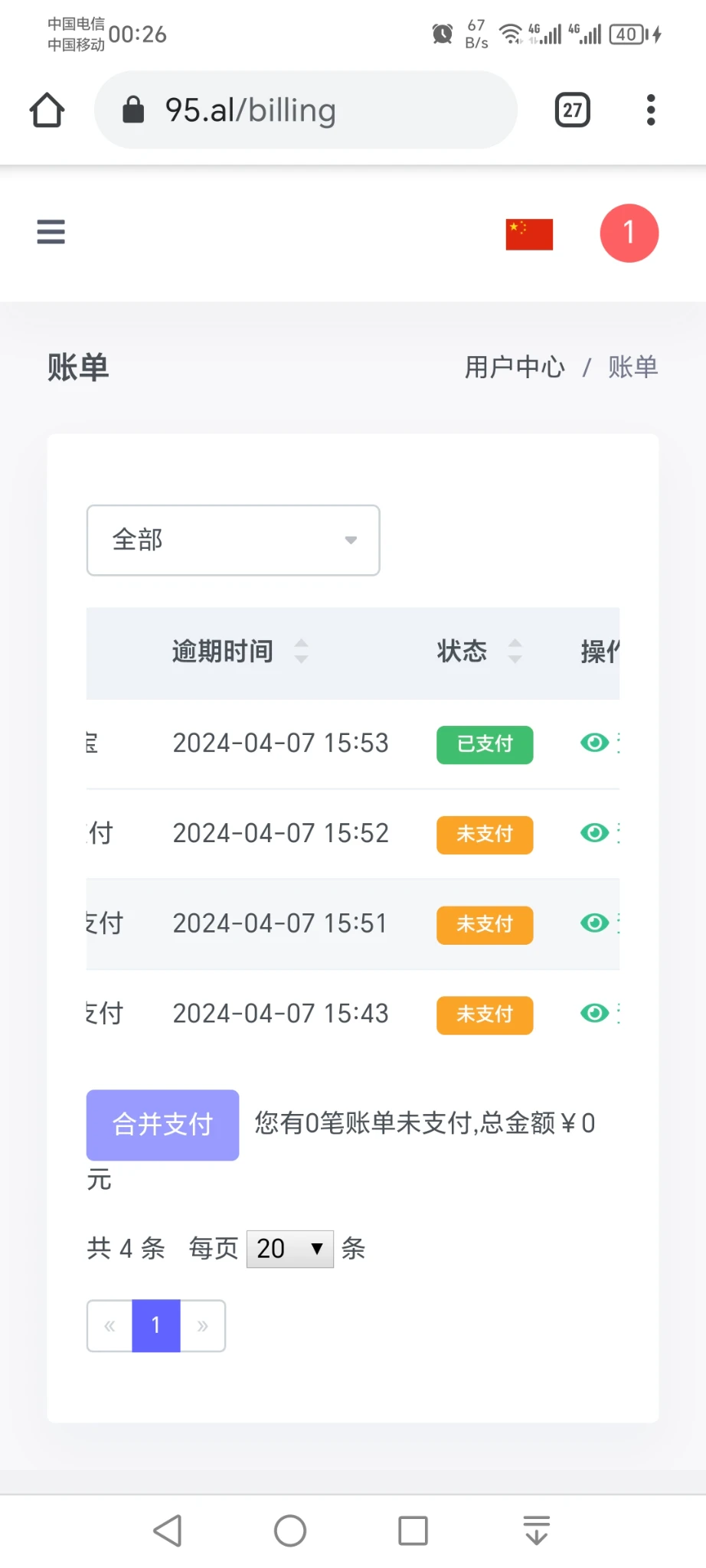Go to 用户中心 breadcrumb link
This screenshot has width=706, height=1568.
(514, 367)
